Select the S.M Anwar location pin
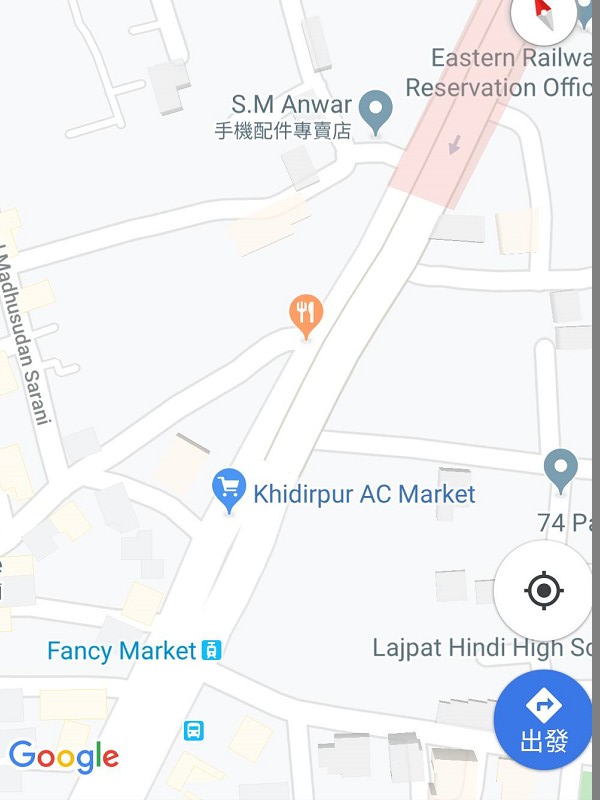Viewport: 600px width, 800px height. tap(376, 110)
